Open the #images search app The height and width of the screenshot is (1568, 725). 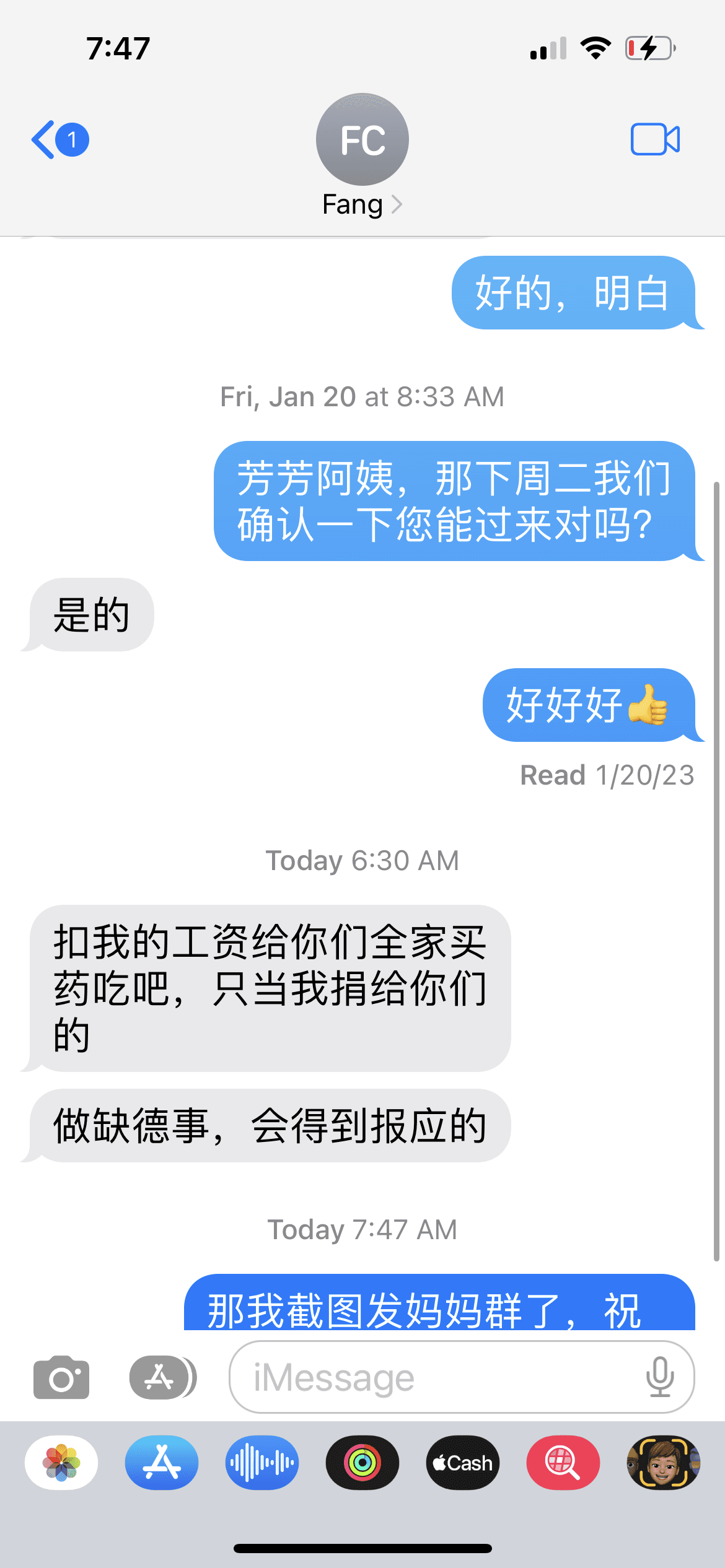[563, 1463]
